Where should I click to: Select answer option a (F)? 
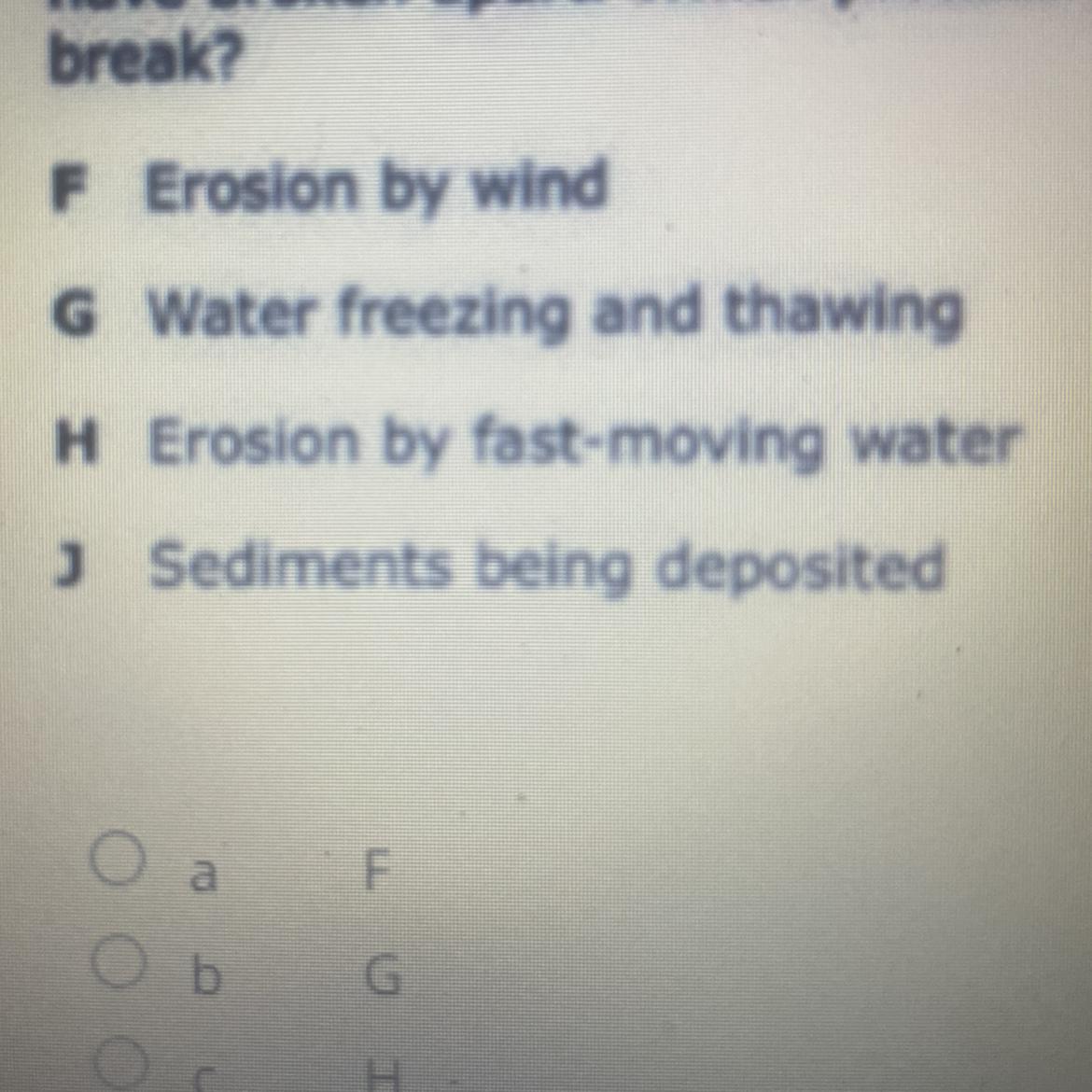point(119,858)
